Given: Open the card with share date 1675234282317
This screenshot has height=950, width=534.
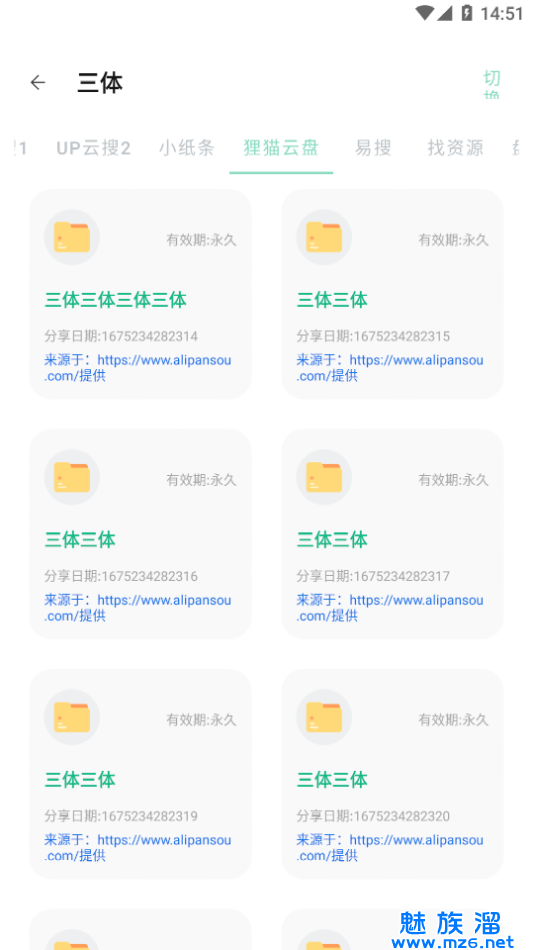Looking at the screenshot, I should pos(392,534).
